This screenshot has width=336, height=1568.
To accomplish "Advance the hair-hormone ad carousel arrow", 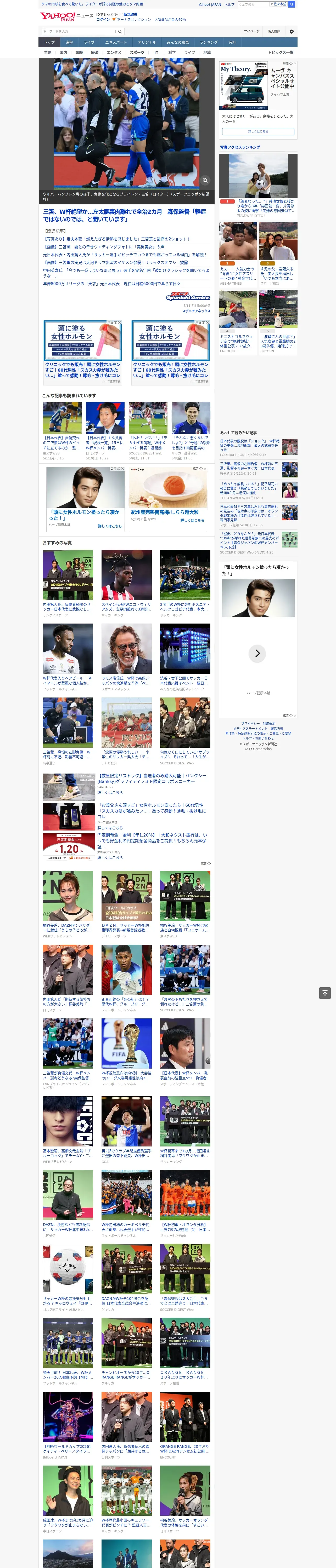I will (x=257, y=653).
